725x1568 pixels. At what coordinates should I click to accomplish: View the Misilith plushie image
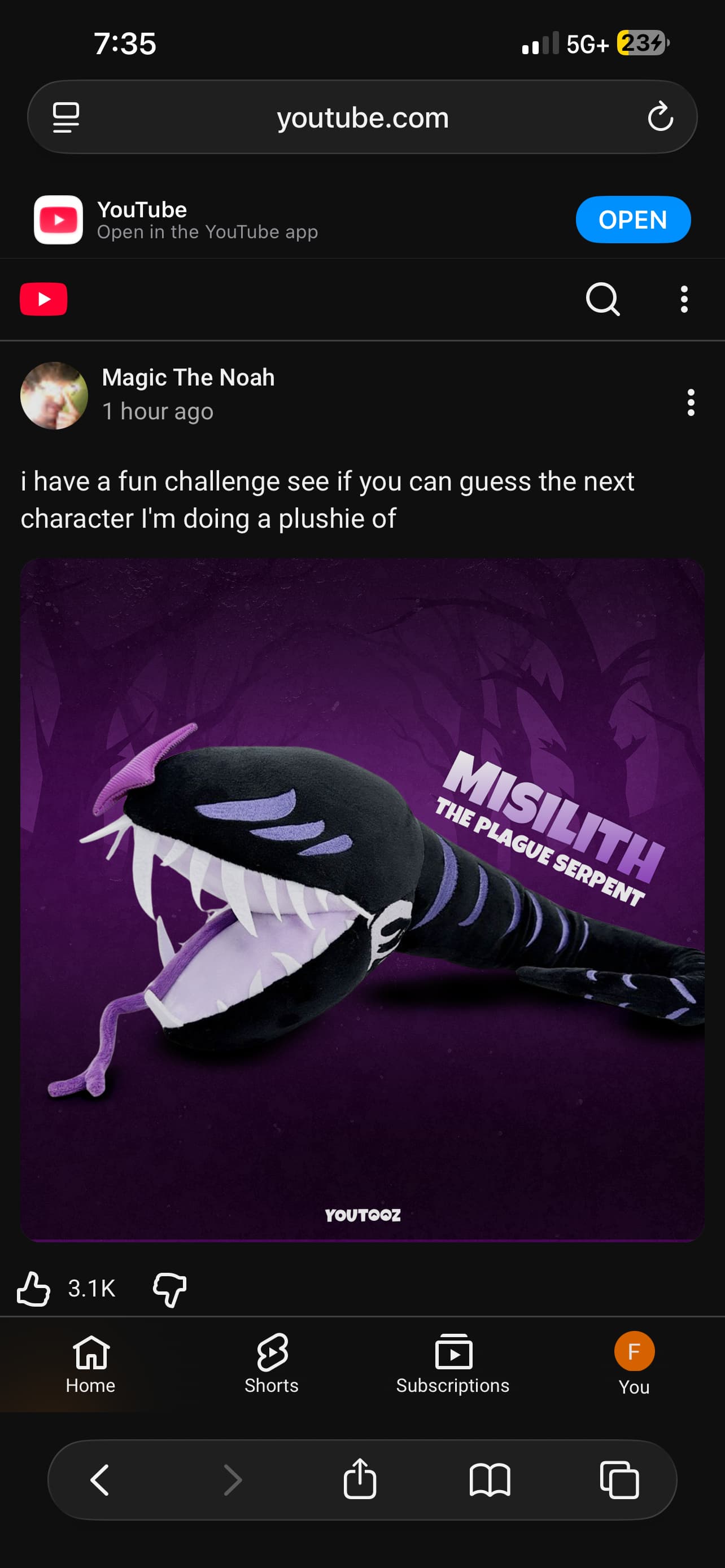362,900
